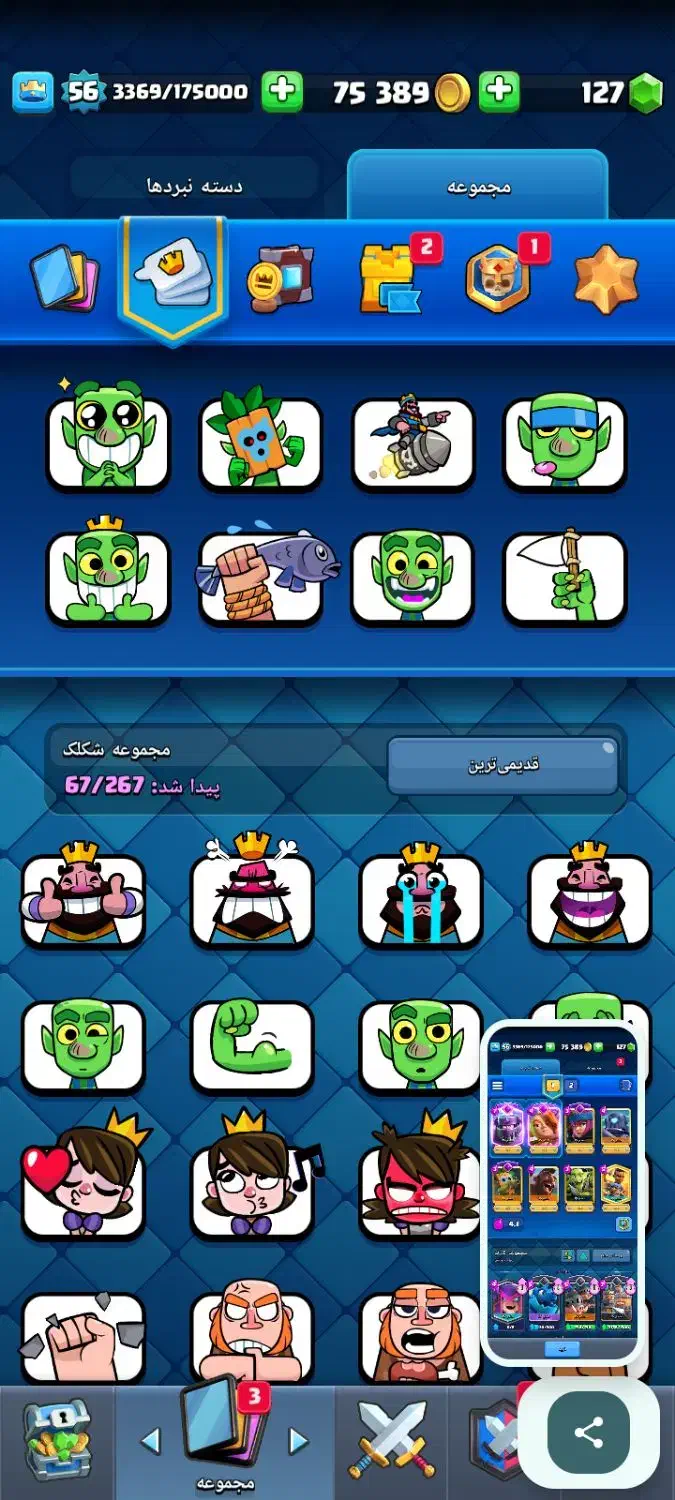Open the banners category with badge 1
The image size is (675, 1500).
pos(500,277)
